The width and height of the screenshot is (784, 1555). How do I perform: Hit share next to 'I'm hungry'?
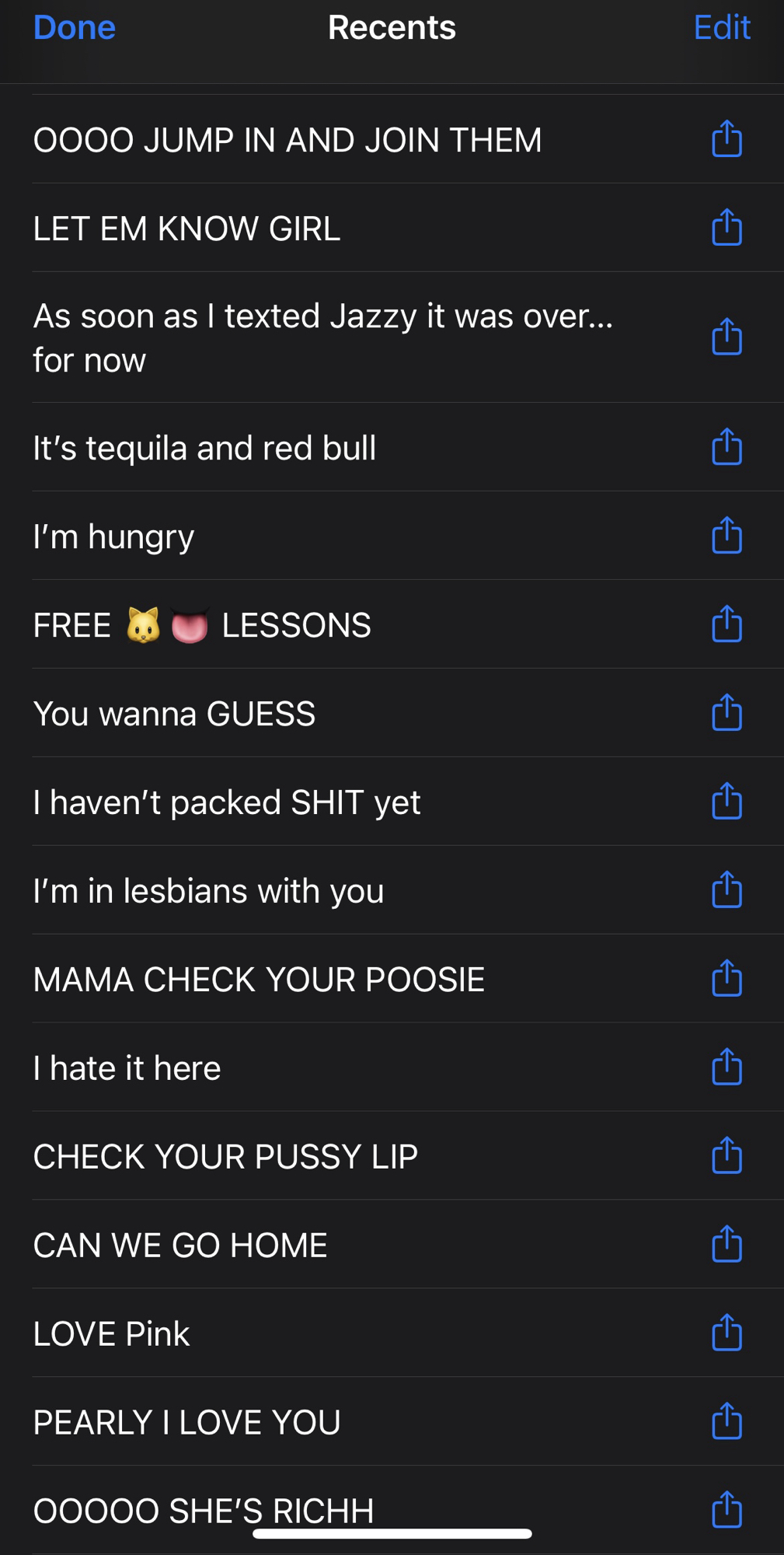tap(727, 536)
